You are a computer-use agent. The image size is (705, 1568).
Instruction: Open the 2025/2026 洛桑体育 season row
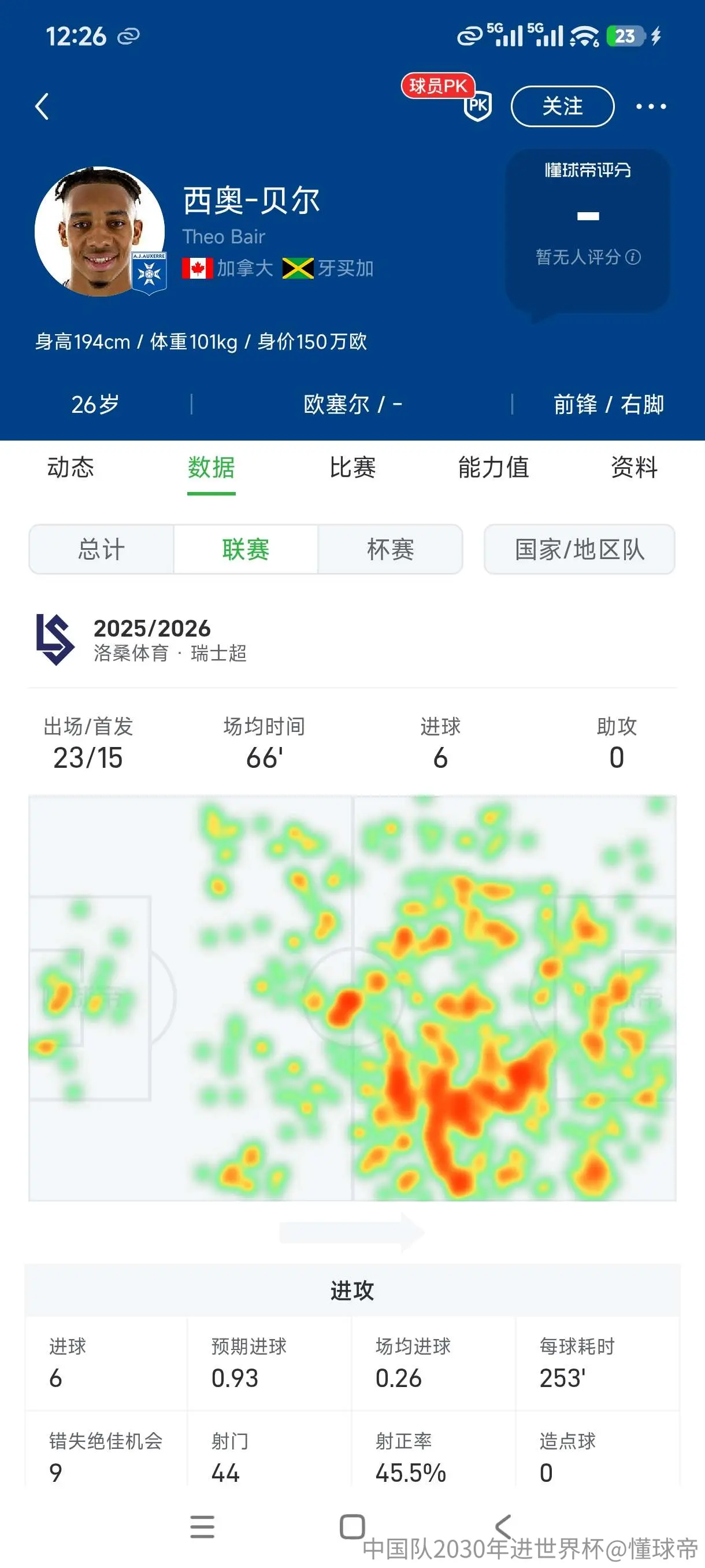click(352, 641)
